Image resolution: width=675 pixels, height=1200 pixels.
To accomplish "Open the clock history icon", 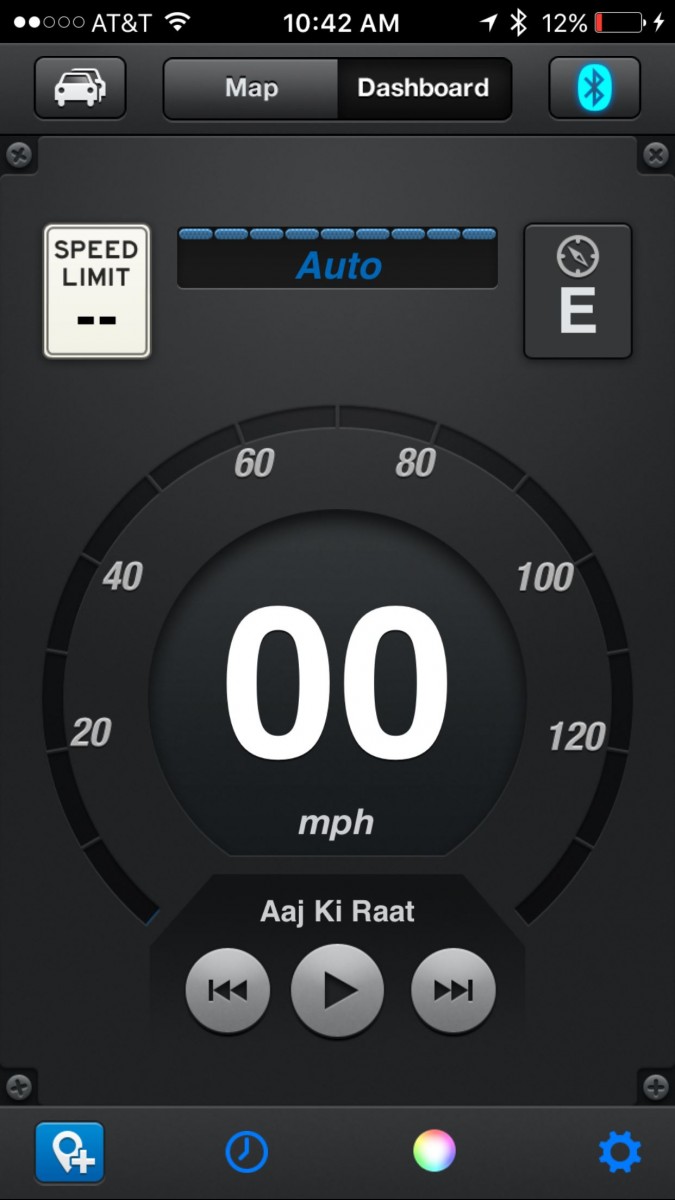I will click(x=246, y=1152).
